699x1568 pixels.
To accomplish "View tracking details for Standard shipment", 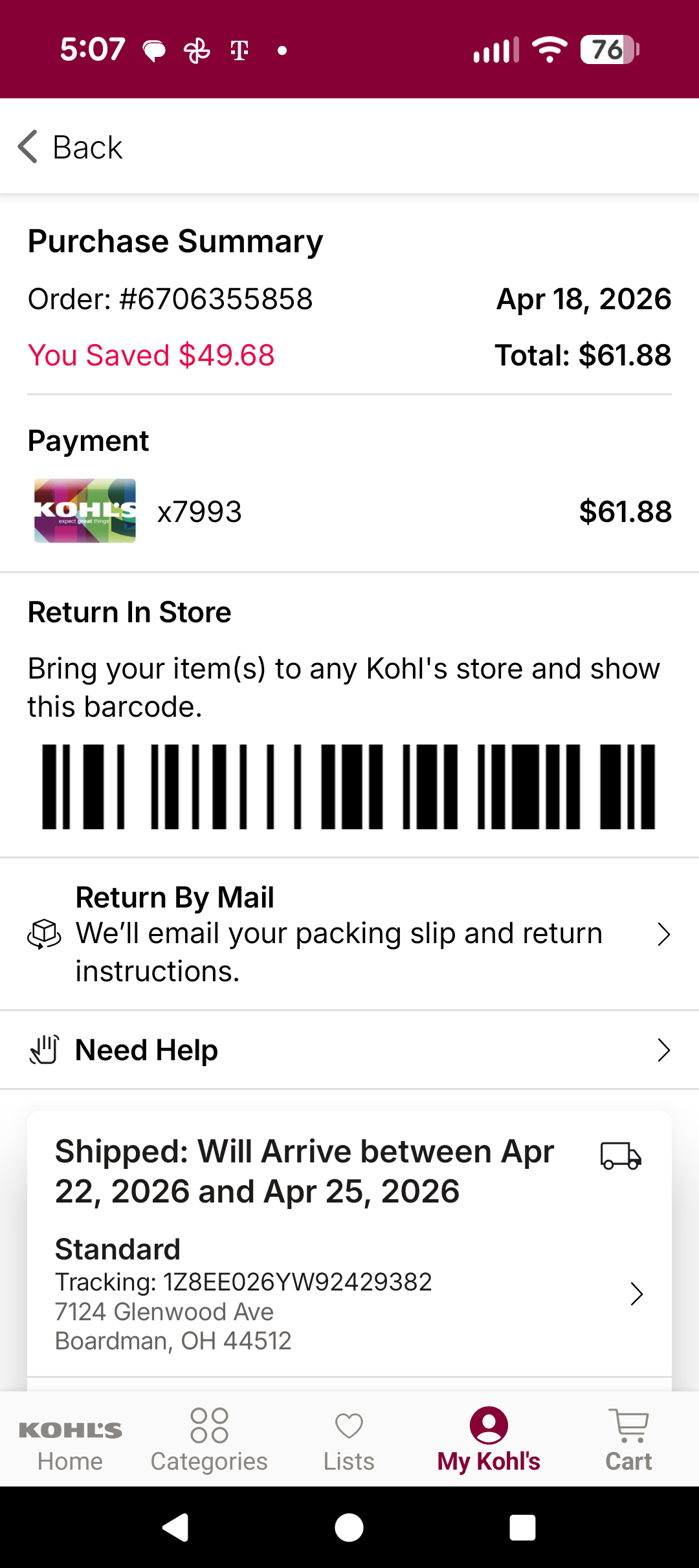I will [349, 1294].
